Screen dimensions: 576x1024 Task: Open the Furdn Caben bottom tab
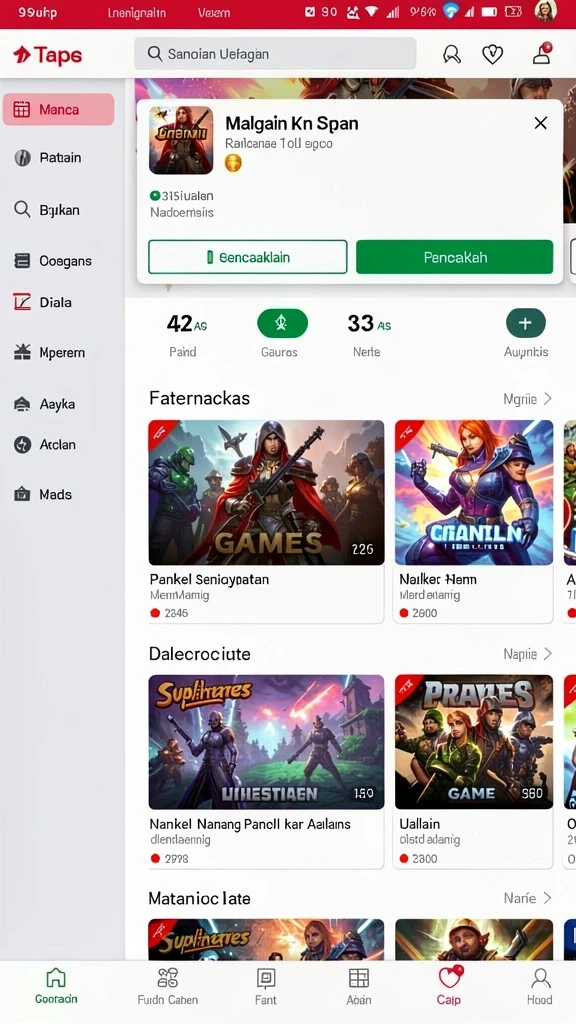click(168, 986)
